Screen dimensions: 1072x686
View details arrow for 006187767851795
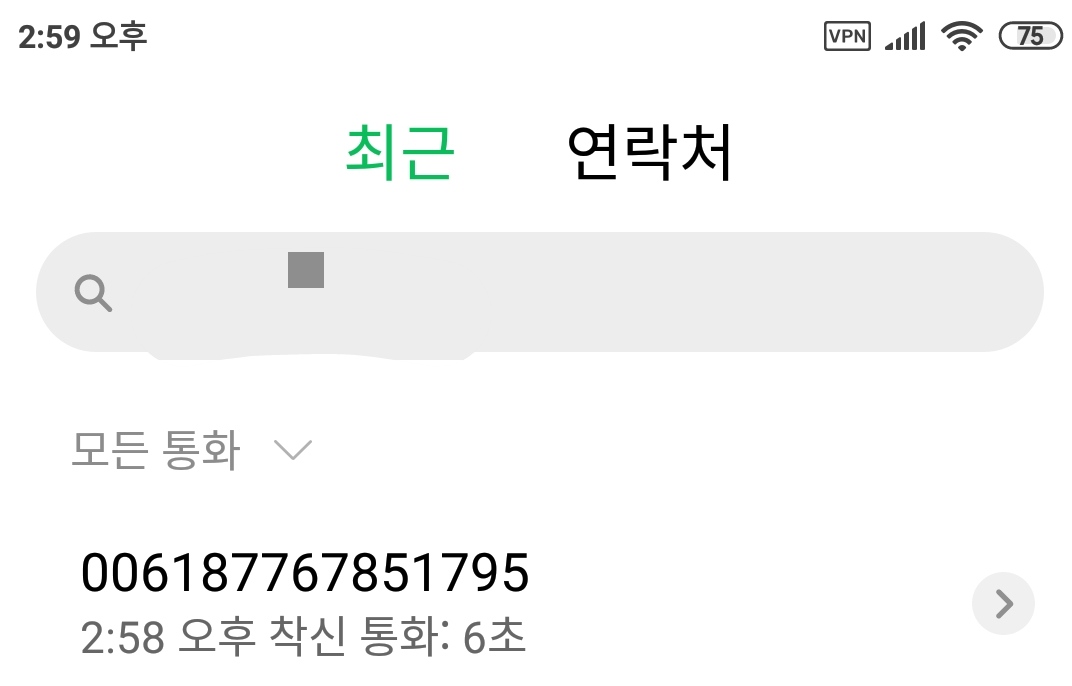(x=1003, y=603)
